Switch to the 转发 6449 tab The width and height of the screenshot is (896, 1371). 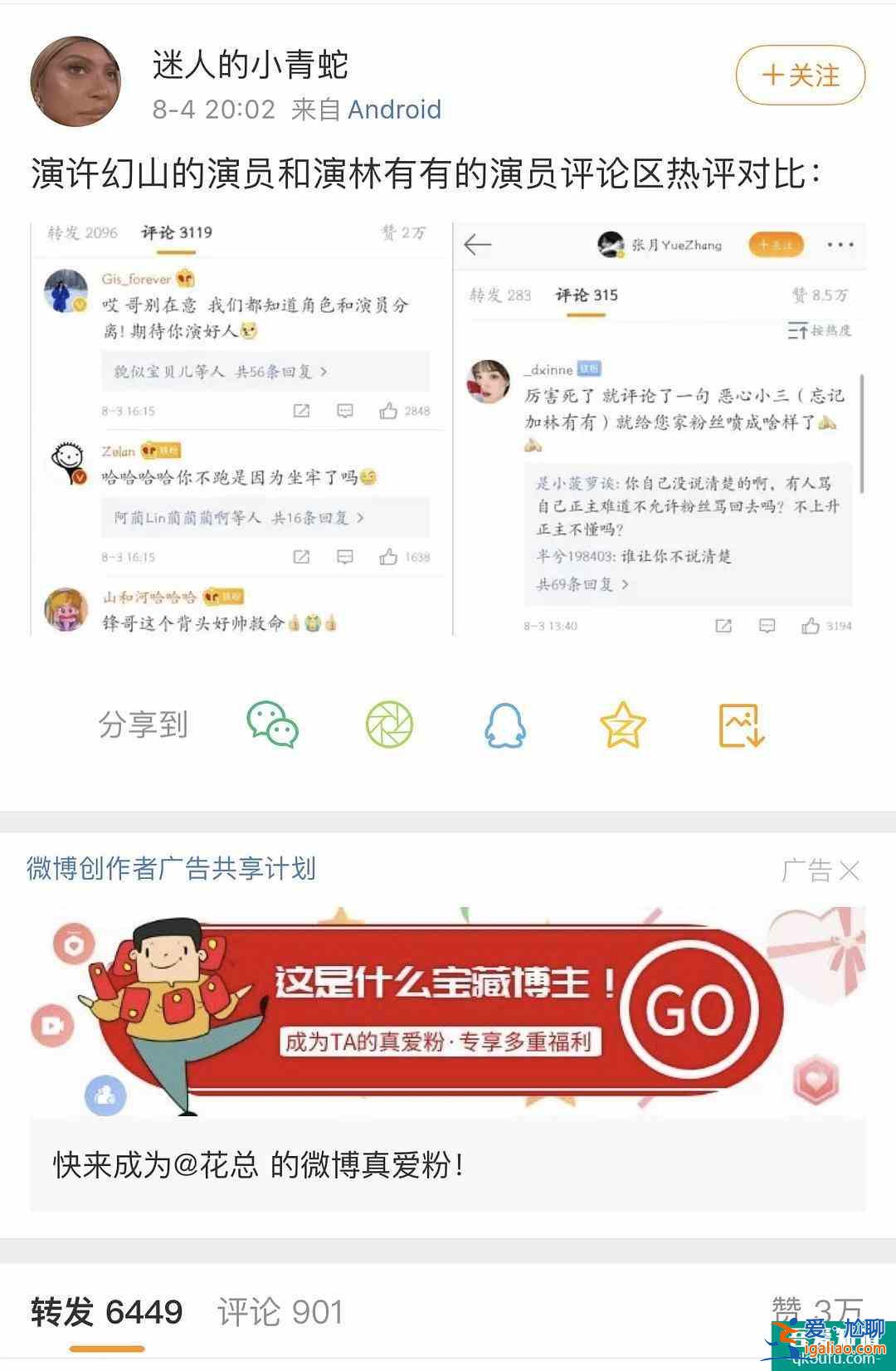(x=106, y=1312)
